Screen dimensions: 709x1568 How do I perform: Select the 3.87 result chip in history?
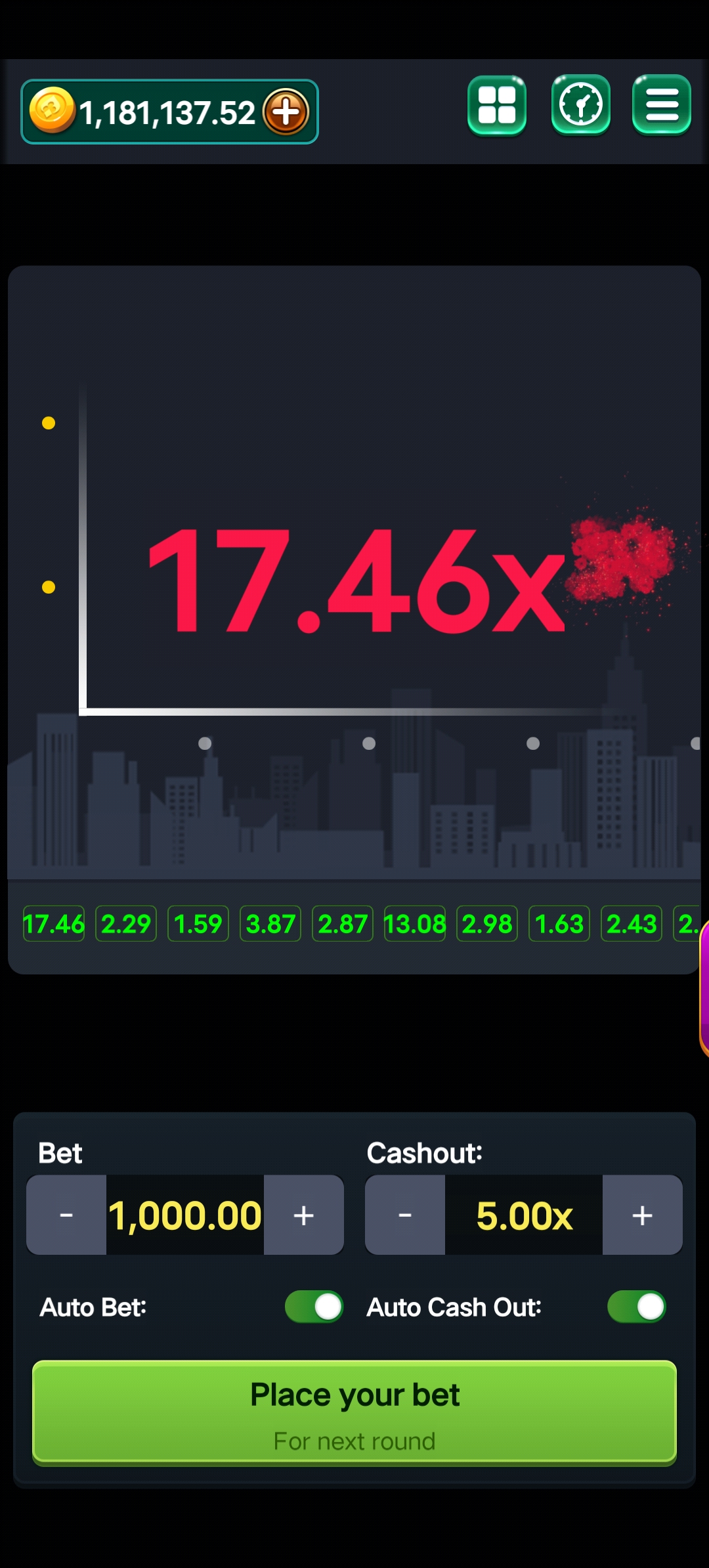pyautogui.click(x=270, y=924)
